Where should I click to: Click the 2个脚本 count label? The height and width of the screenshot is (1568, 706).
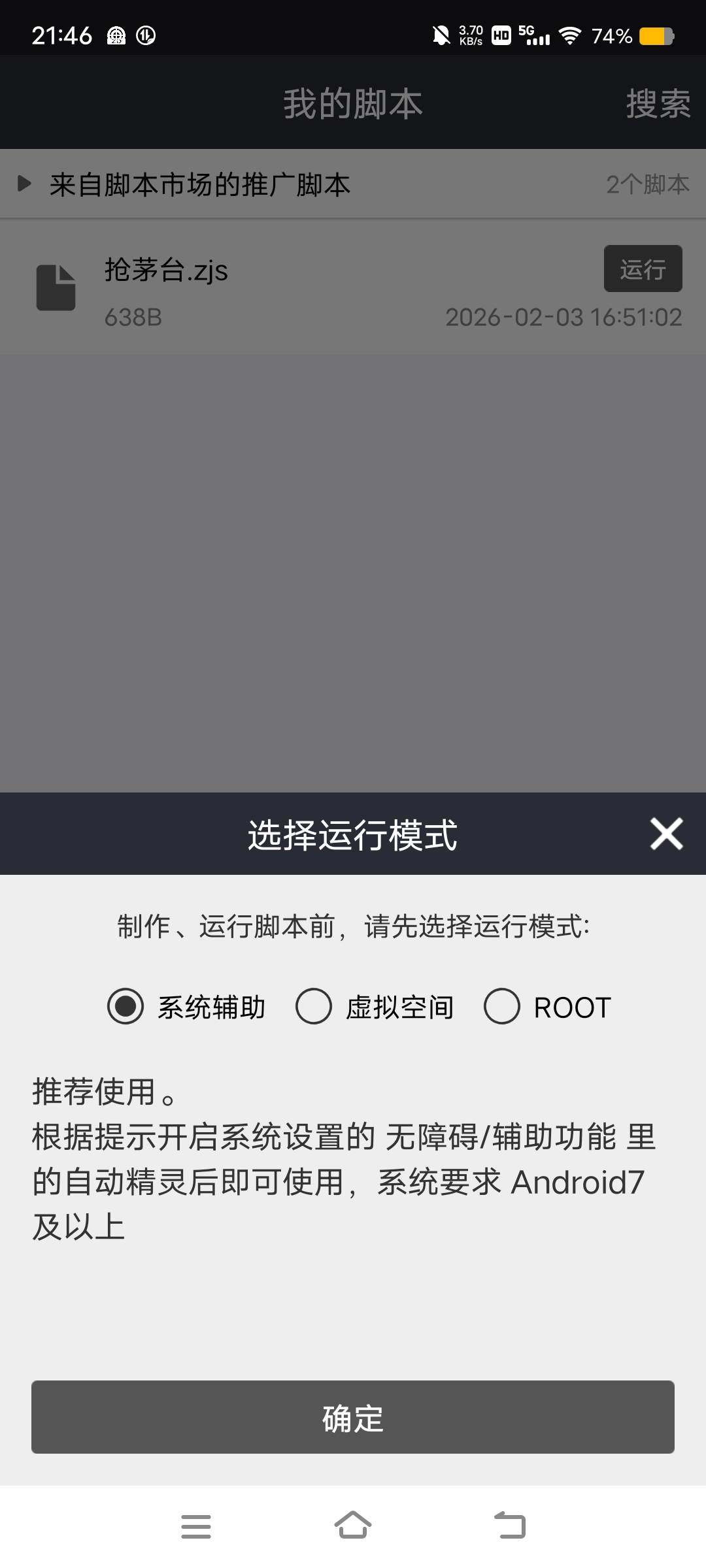(x=648, y=184)
